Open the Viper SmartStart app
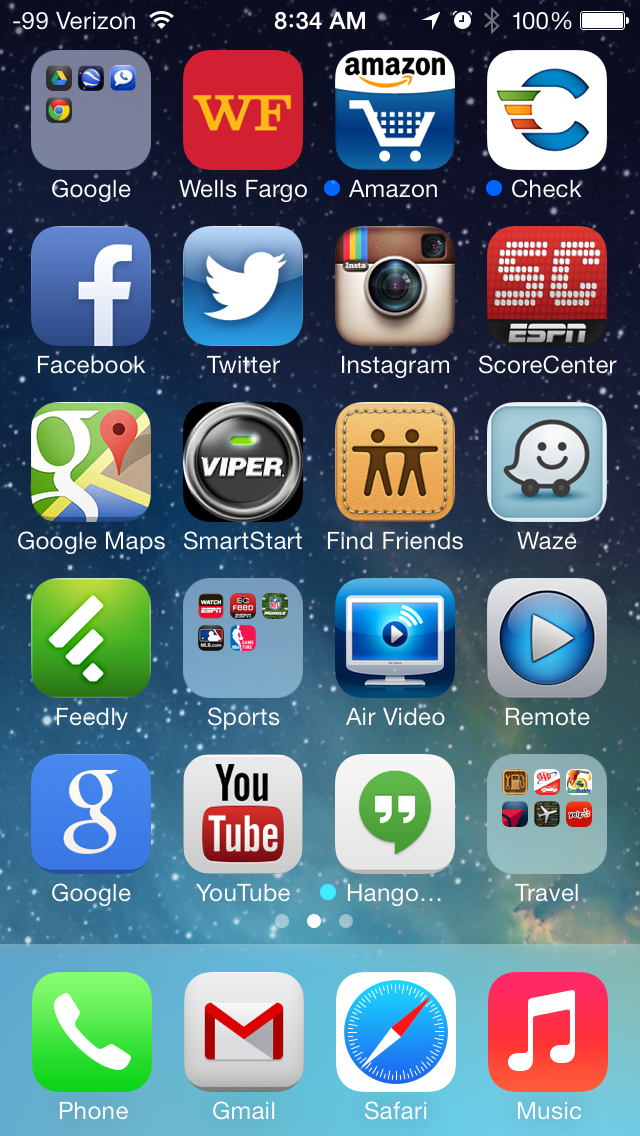Viewport: 640px width, 1136px height. (243, 462)
